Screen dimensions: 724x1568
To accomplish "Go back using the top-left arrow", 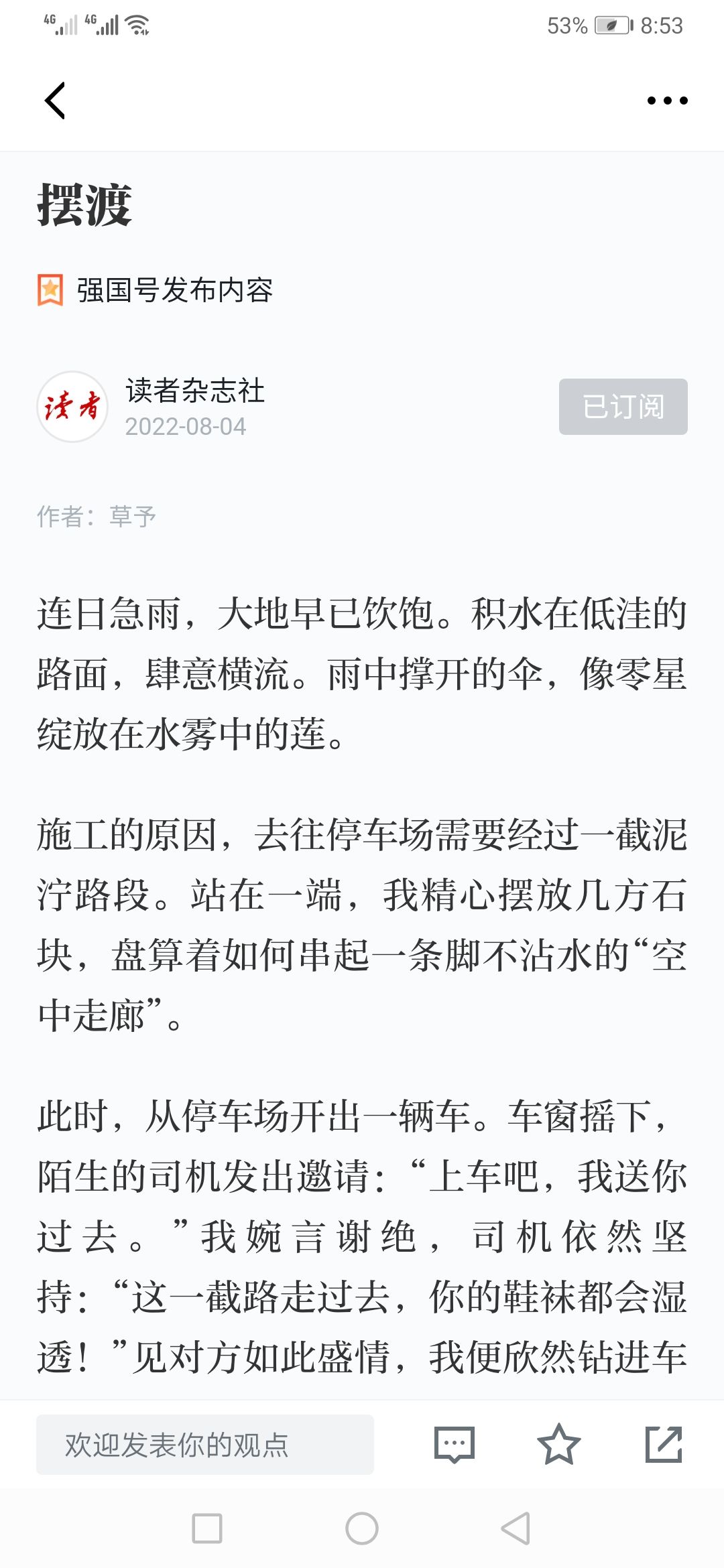I will [x=55, y=101].
